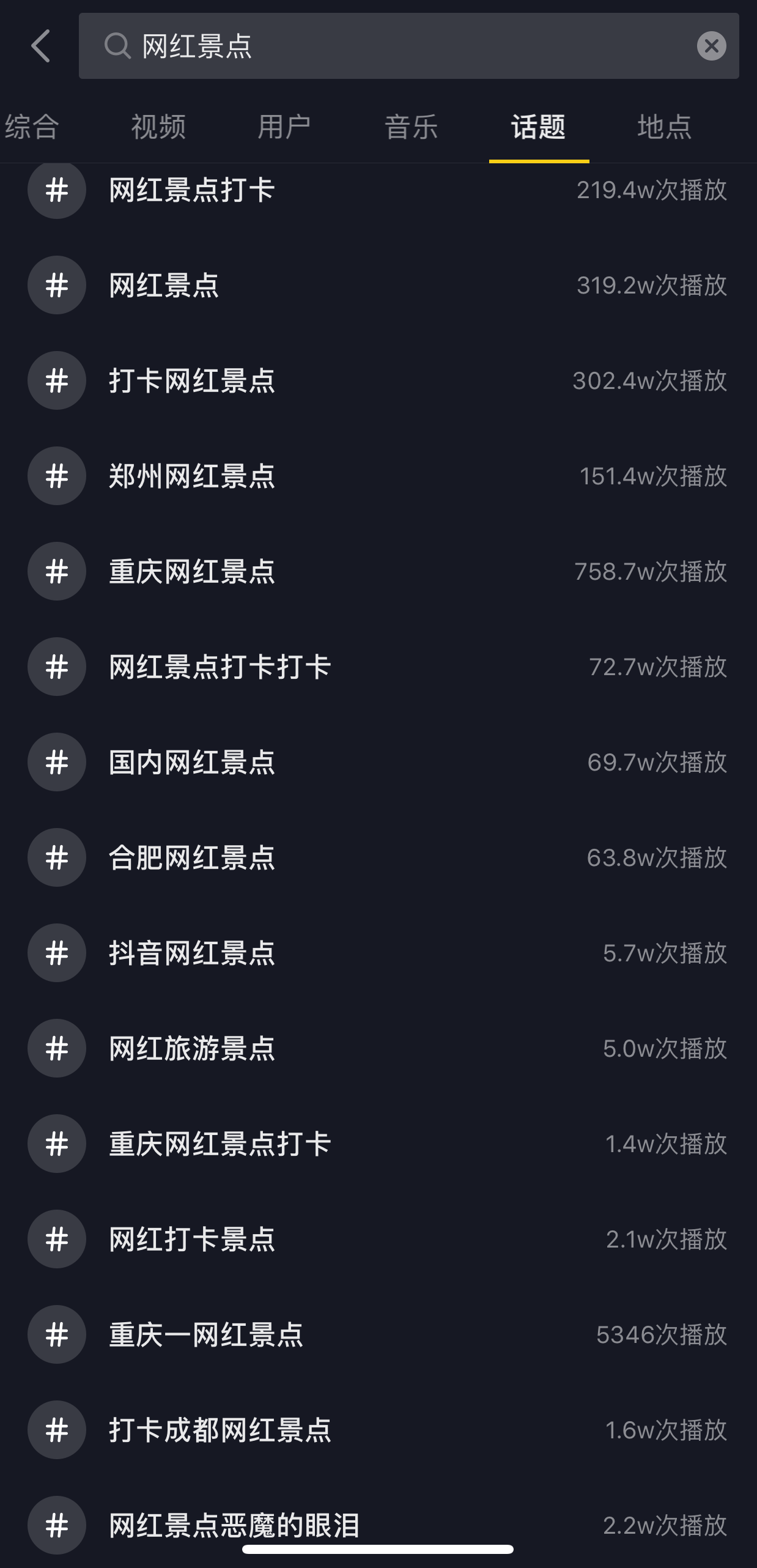
Task: Switch to the 综合 tab
Action: (32, 127)
